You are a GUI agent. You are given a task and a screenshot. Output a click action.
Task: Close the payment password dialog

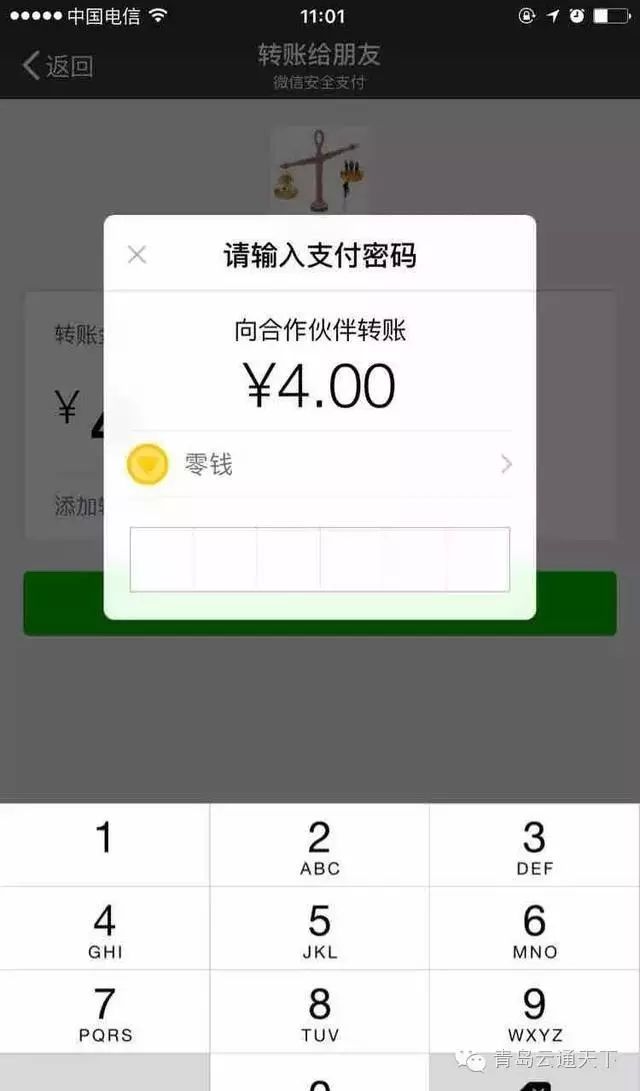137,255
